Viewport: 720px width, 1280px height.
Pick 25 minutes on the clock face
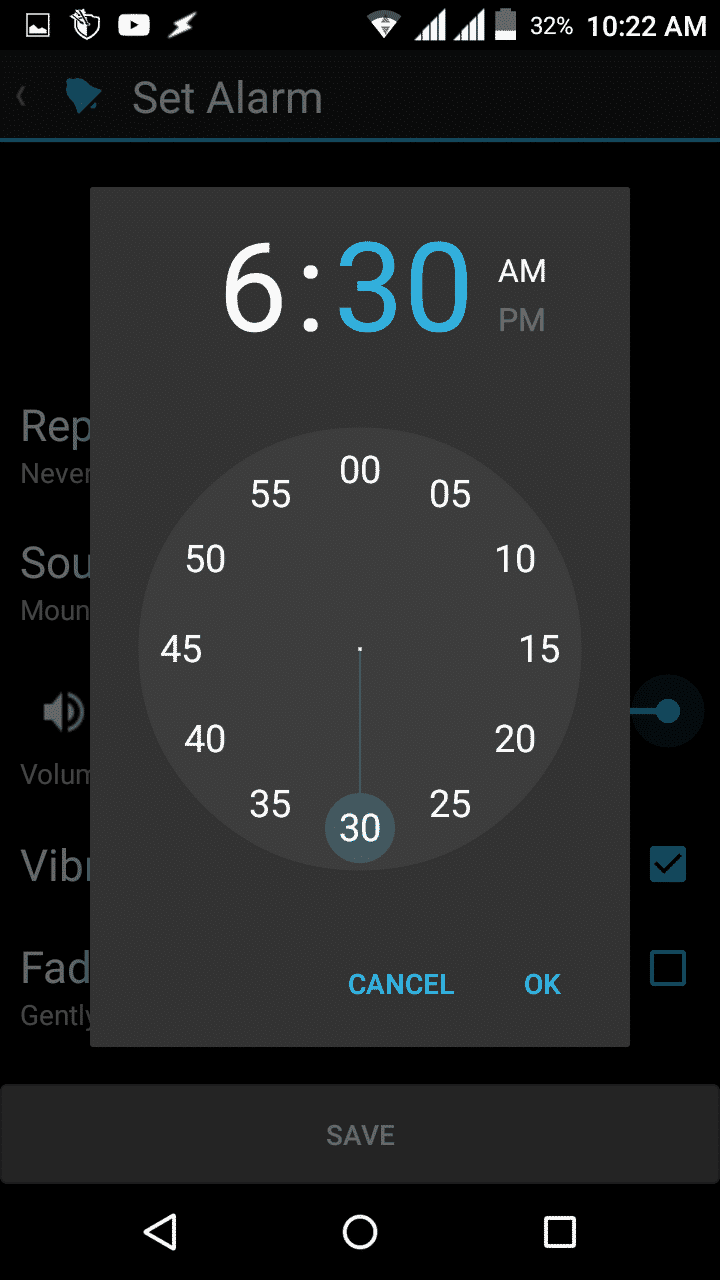pyautogui.click(x=450, y=804)
